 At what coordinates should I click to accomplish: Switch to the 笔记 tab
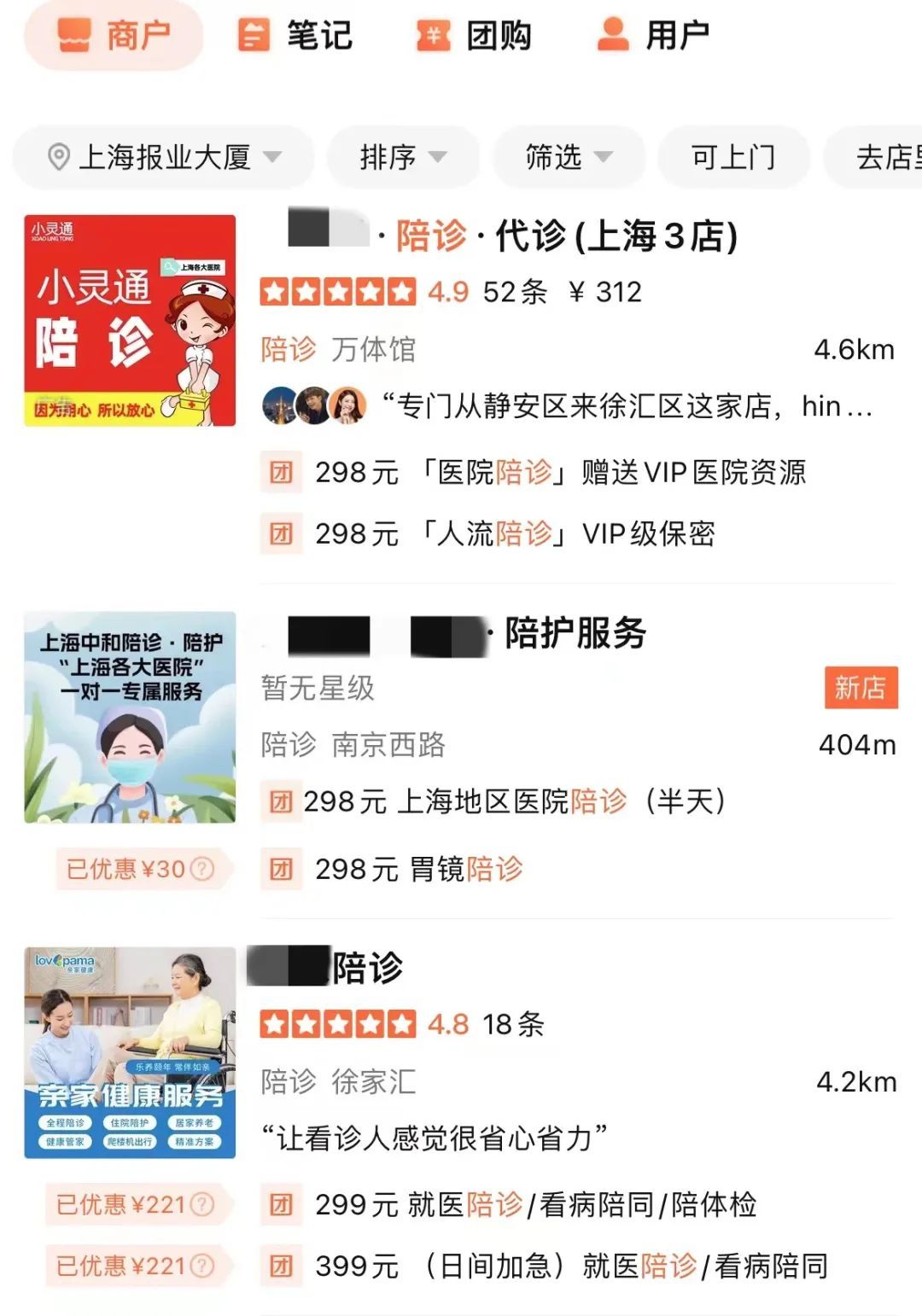pyautogui.click(x=295, y=36)
